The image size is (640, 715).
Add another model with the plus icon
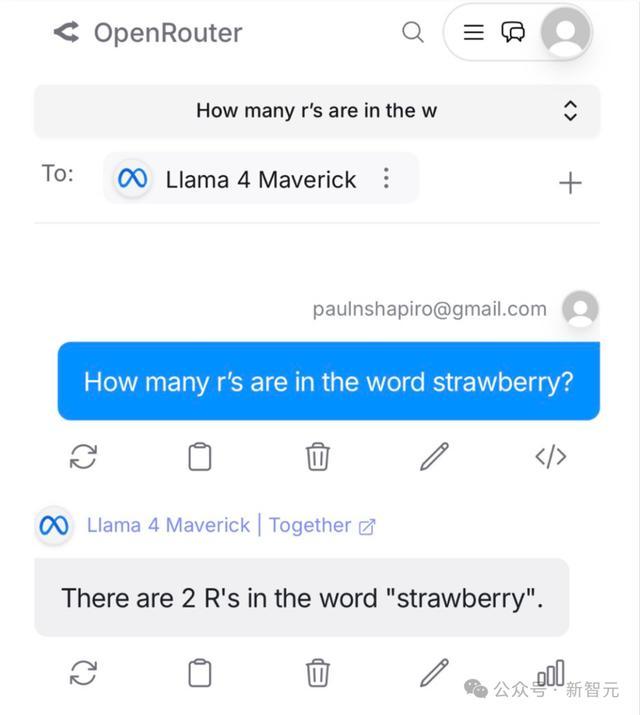(x=570, y=182)
